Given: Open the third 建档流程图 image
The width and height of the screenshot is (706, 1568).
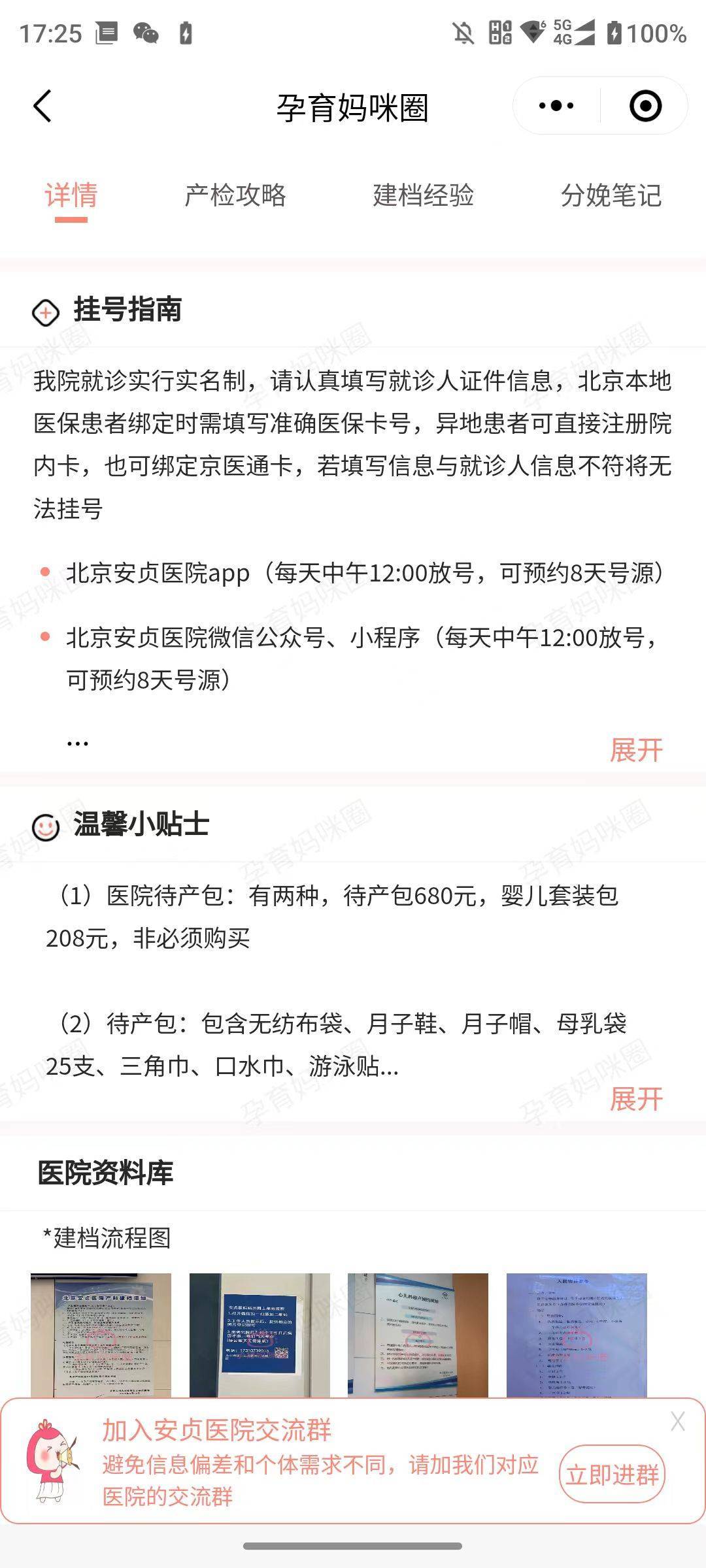Looking at the screenshot, I should [x=418, y=1334].
